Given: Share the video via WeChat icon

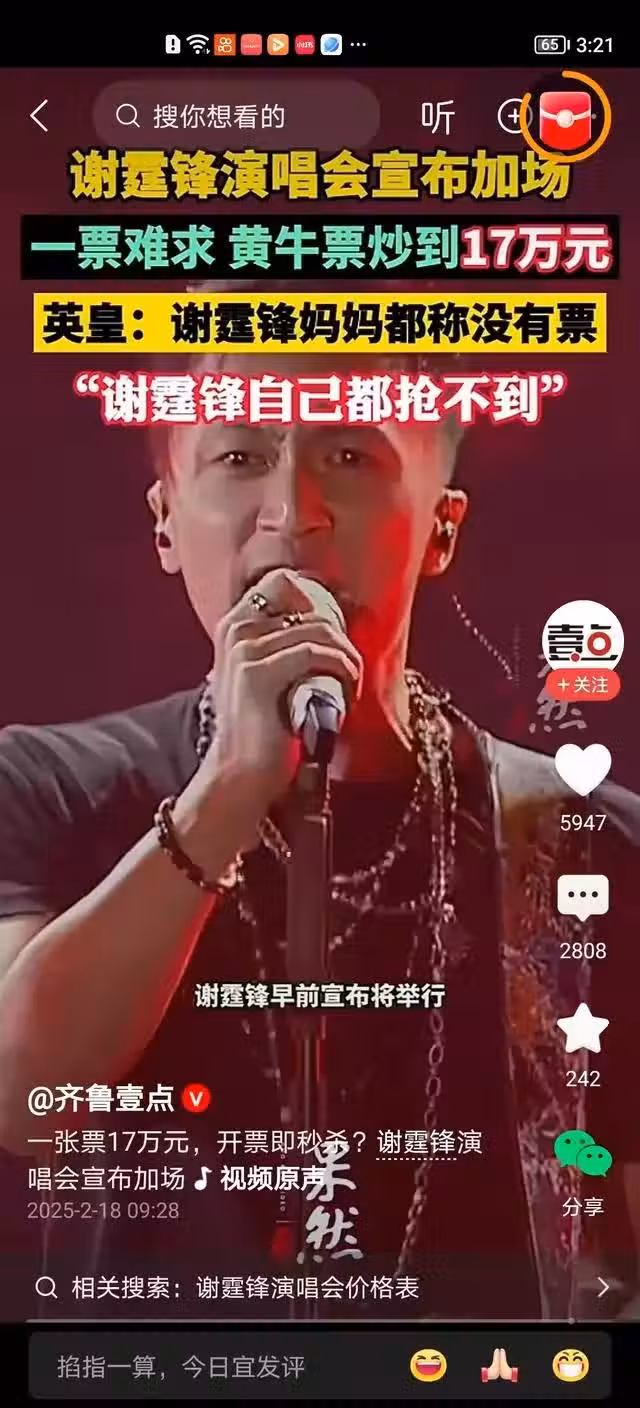Looking at the screenshot, I should (x=582, y=1155).
